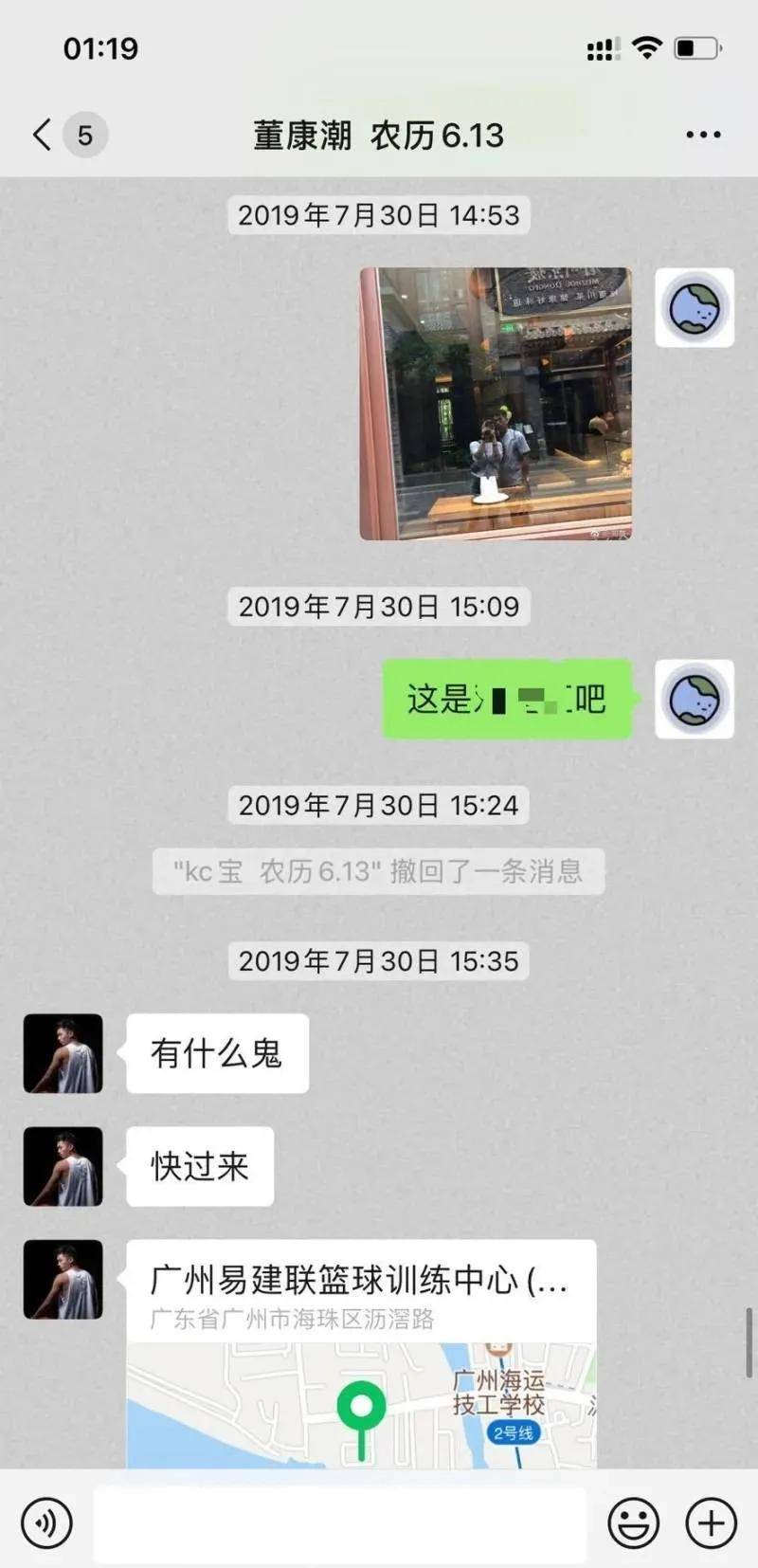Tap your own avatar beside the green message
The image size is (758, 1568).
click(695, 700)
